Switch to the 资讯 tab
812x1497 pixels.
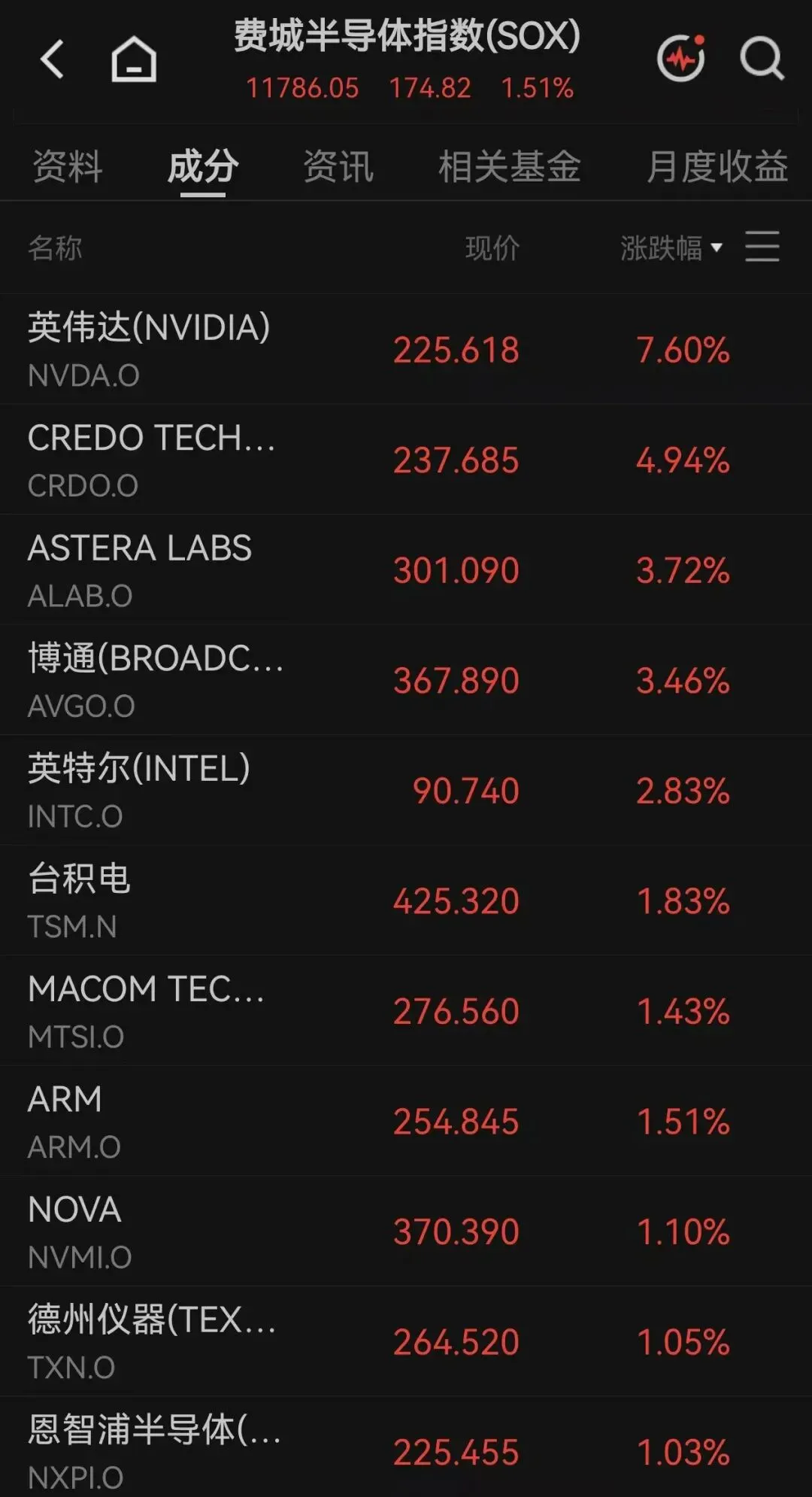(x=338, y=166)
